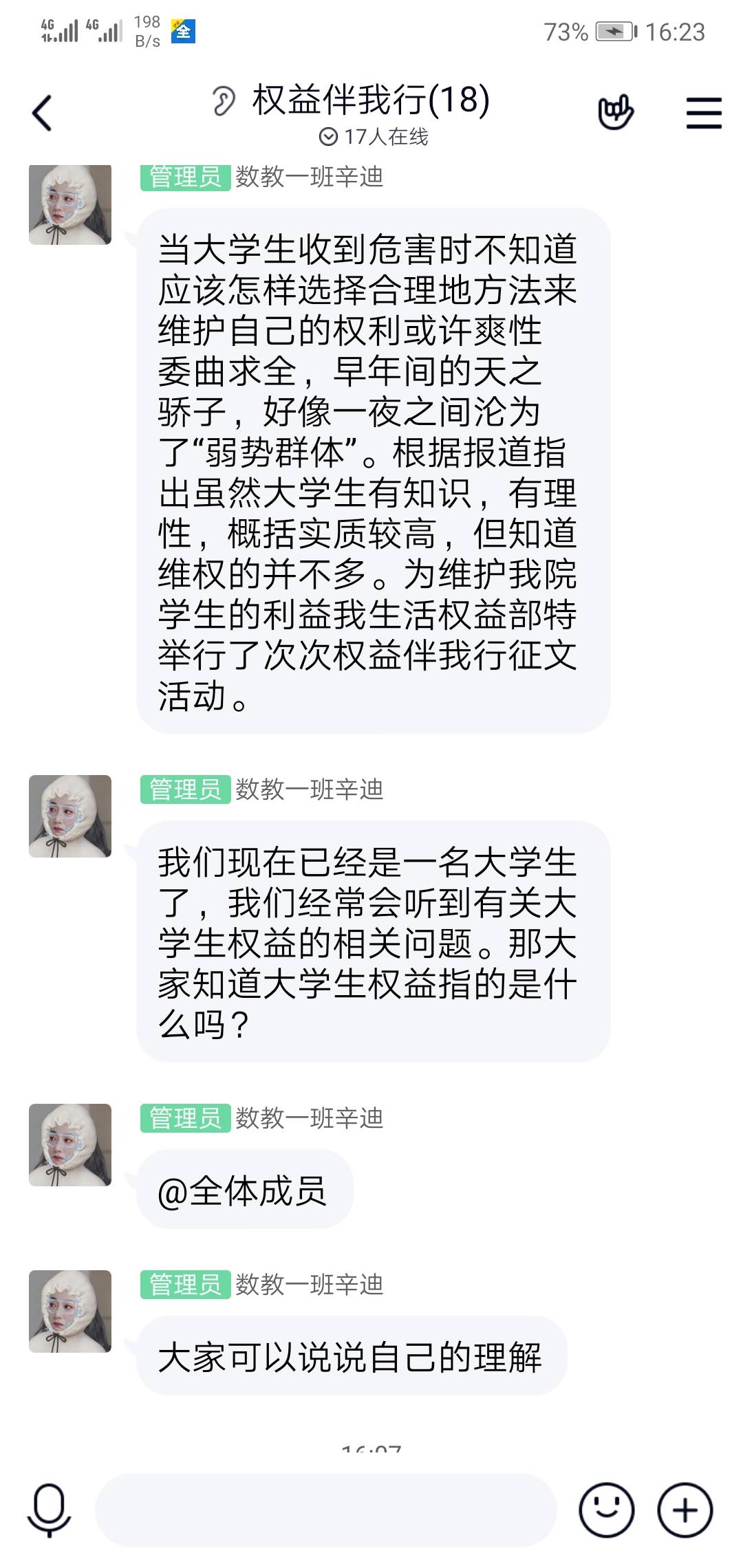The width and height of the screenshot is (743, 1568).
Task: Tap the voice input microphone icon
Action: click(49, 1510)
